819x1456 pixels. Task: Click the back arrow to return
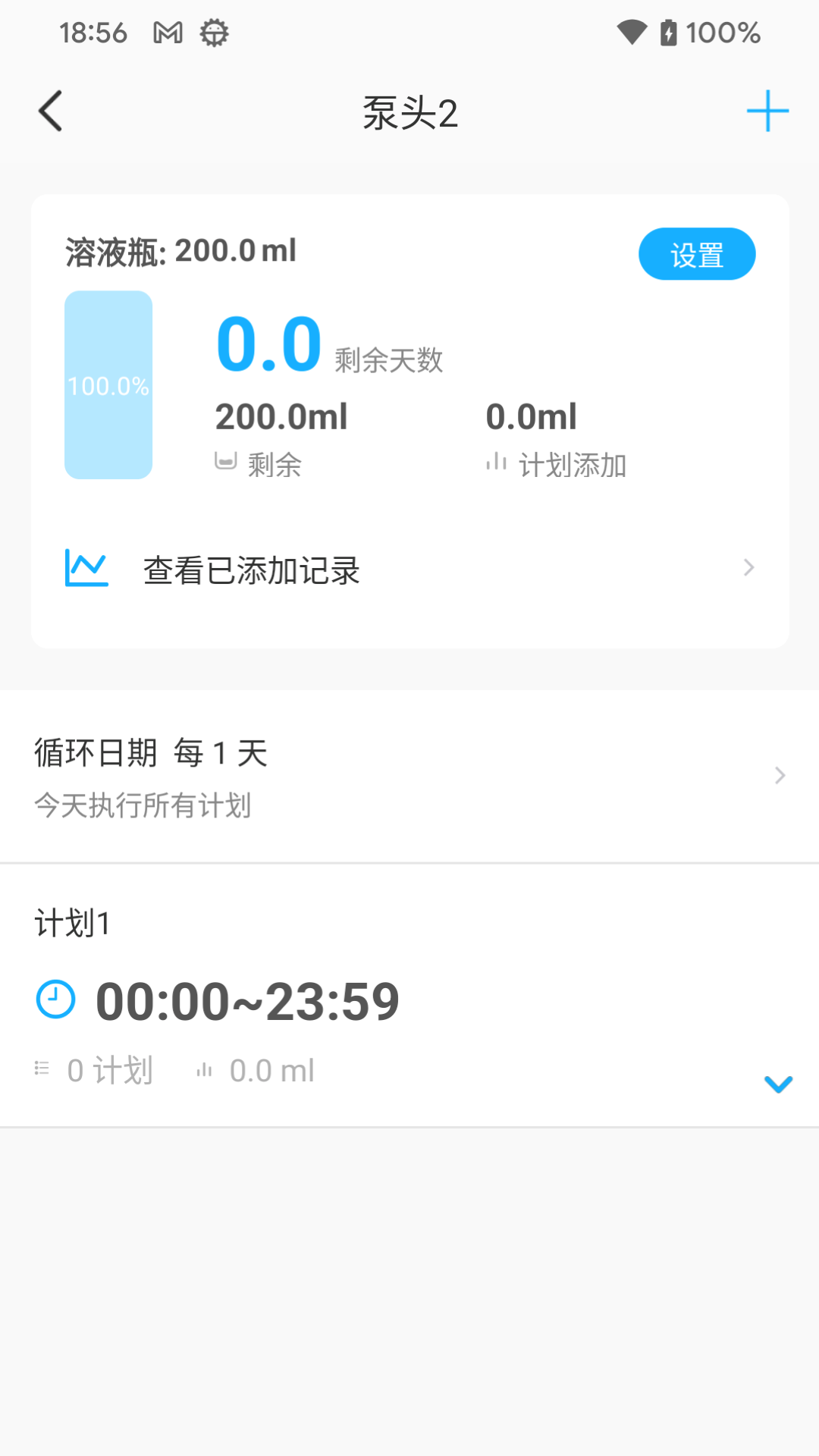coord(50,110)
